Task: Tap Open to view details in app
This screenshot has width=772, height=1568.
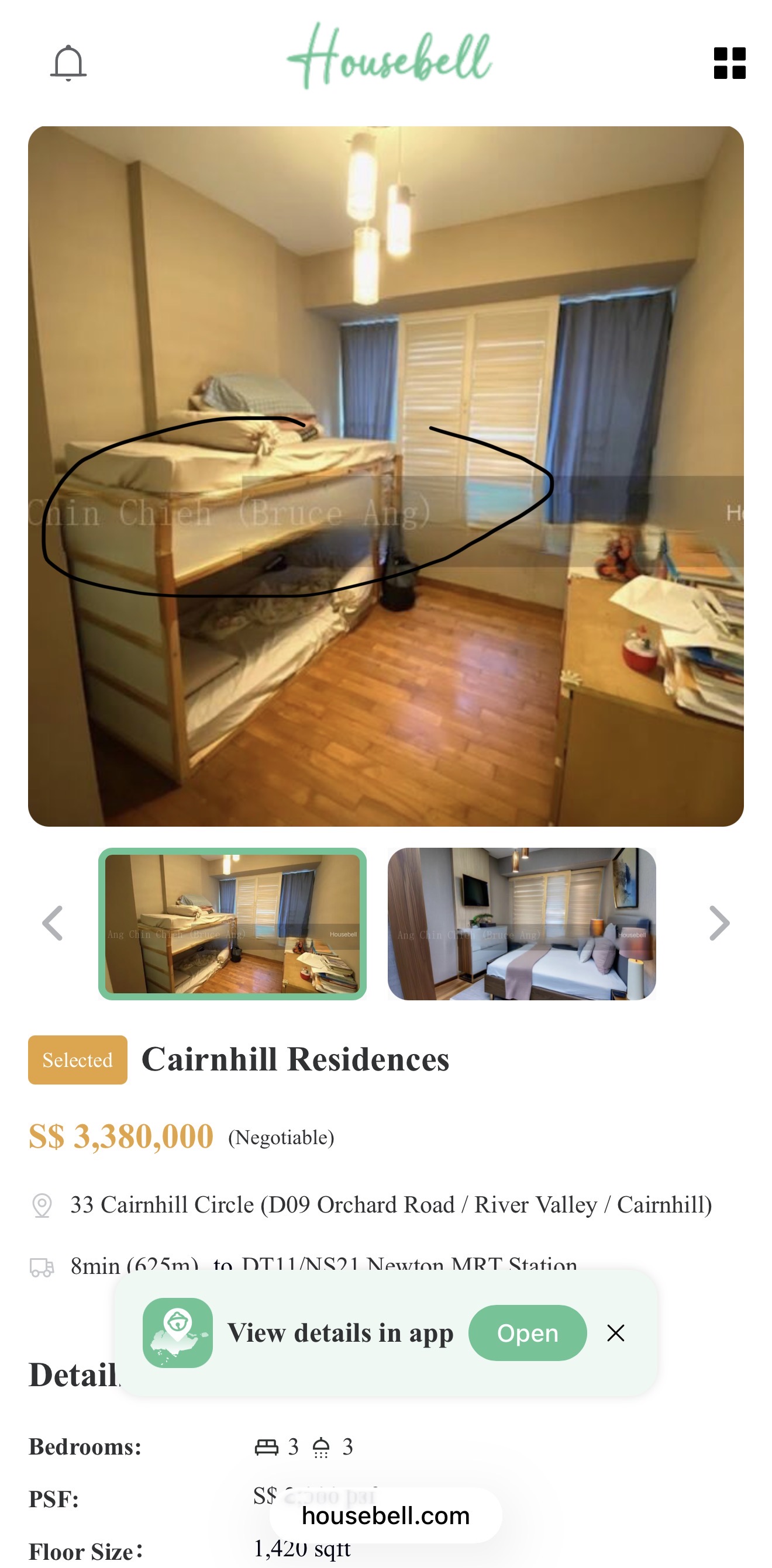Action: click(x=528, y=1333)
